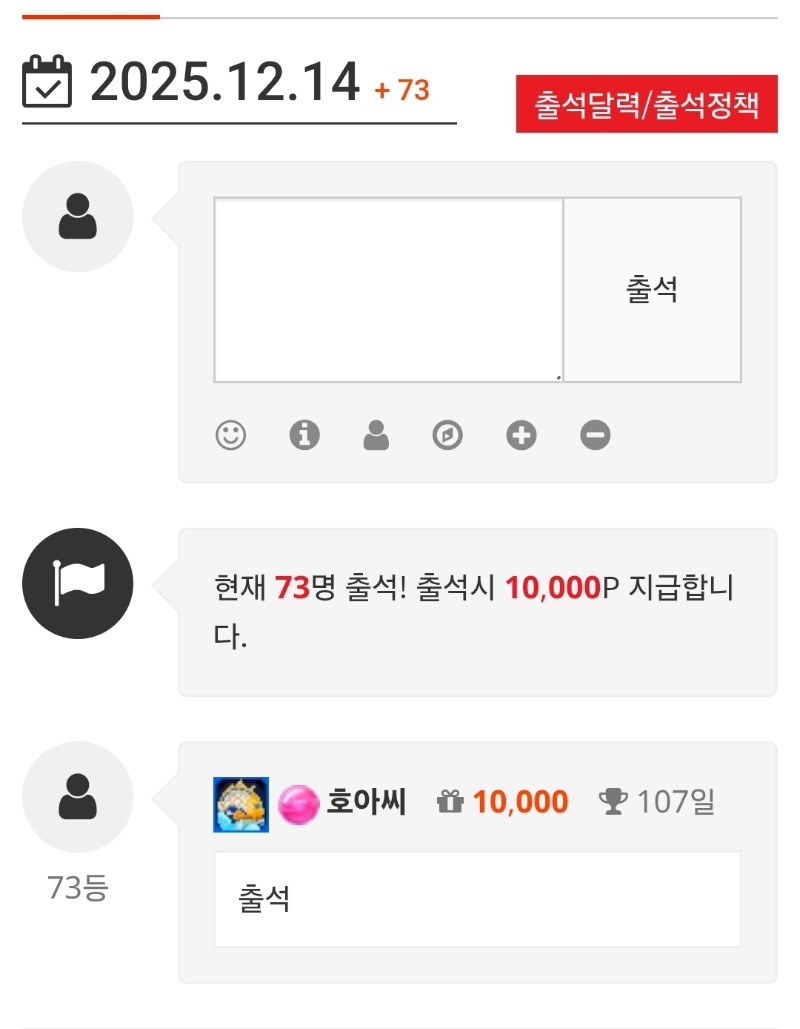Click the minus icon to decrease text size
Screen dimensions: 800x1029
click(x=594, y=435)
